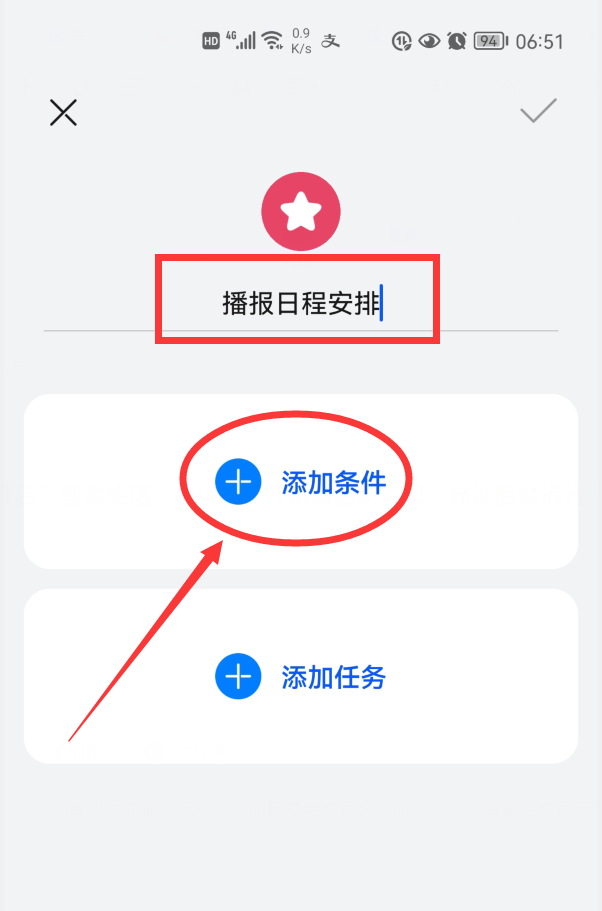Tap 添加任务 to add a task
602x911 pixels.
[300, 678]
